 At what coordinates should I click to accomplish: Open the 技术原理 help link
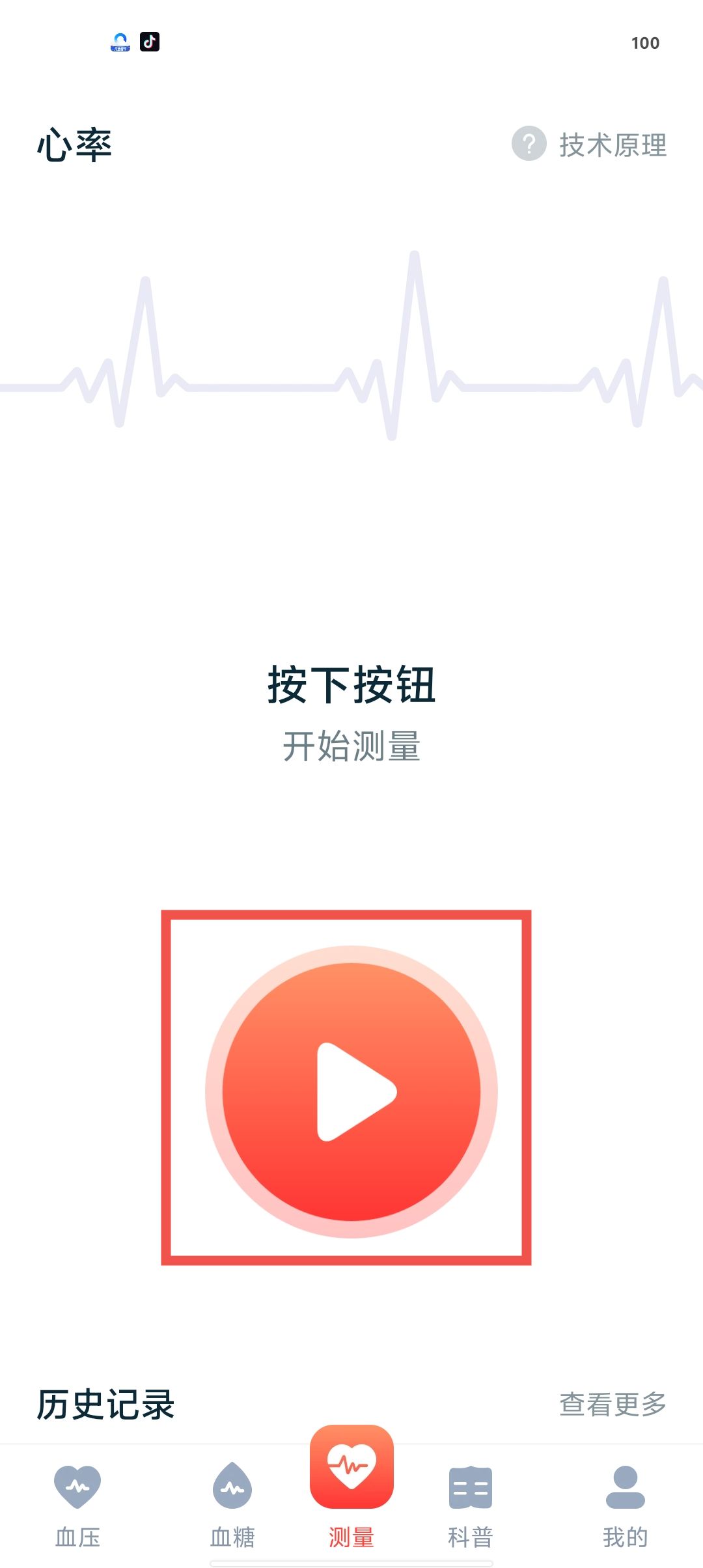pyautogui.click(x=590, y=145)
